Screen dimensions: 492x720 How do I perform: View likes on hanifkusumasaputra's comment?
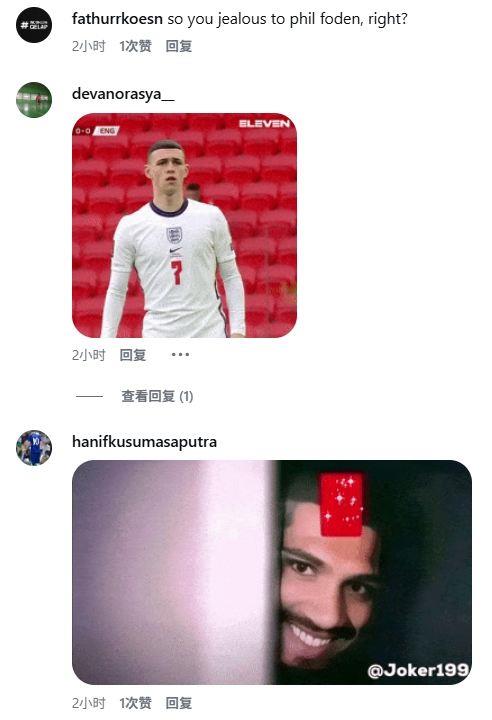pos(136,703)
